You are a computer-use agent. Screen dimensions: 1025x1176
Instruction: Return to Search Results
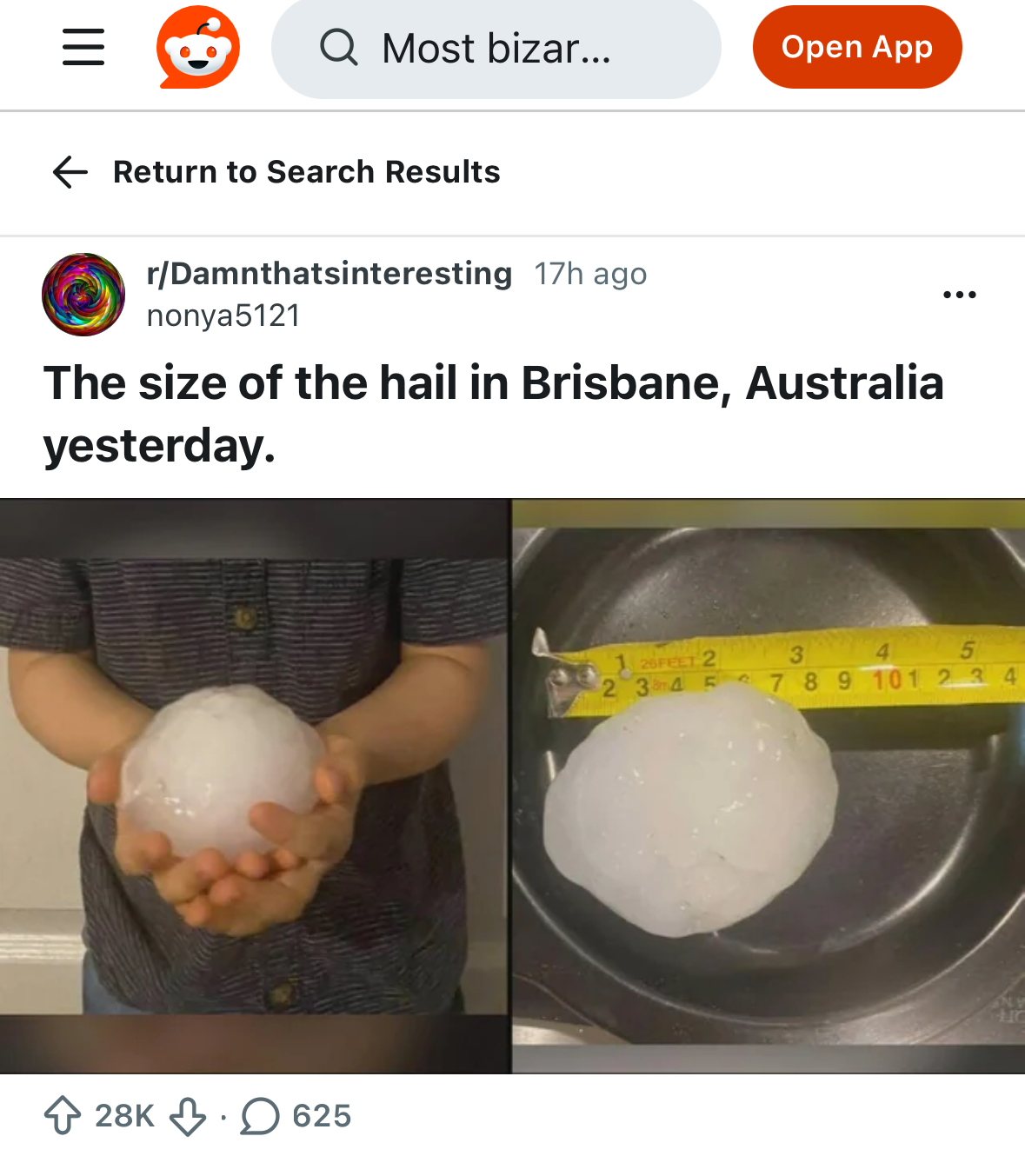(x=276, y=172)
